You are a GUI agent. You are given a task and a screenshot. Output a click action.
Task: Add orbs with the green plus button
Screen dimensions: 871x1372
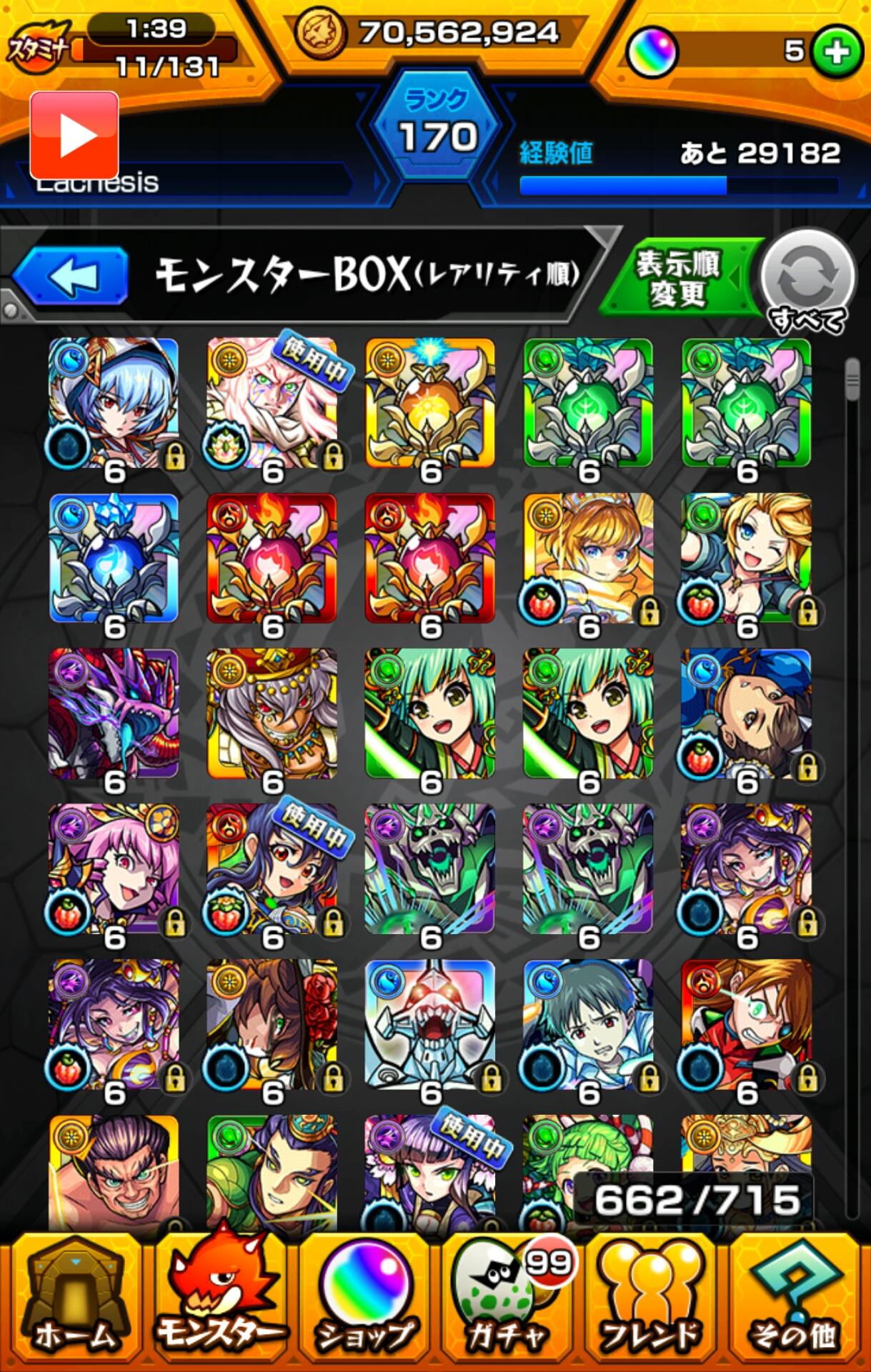tap(837, 51)
